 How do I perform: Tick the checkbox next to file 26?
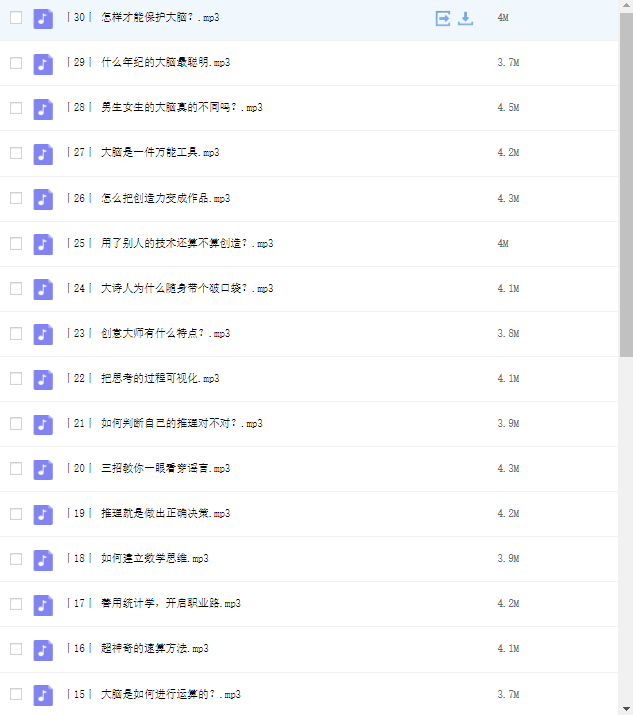[16, 198]
